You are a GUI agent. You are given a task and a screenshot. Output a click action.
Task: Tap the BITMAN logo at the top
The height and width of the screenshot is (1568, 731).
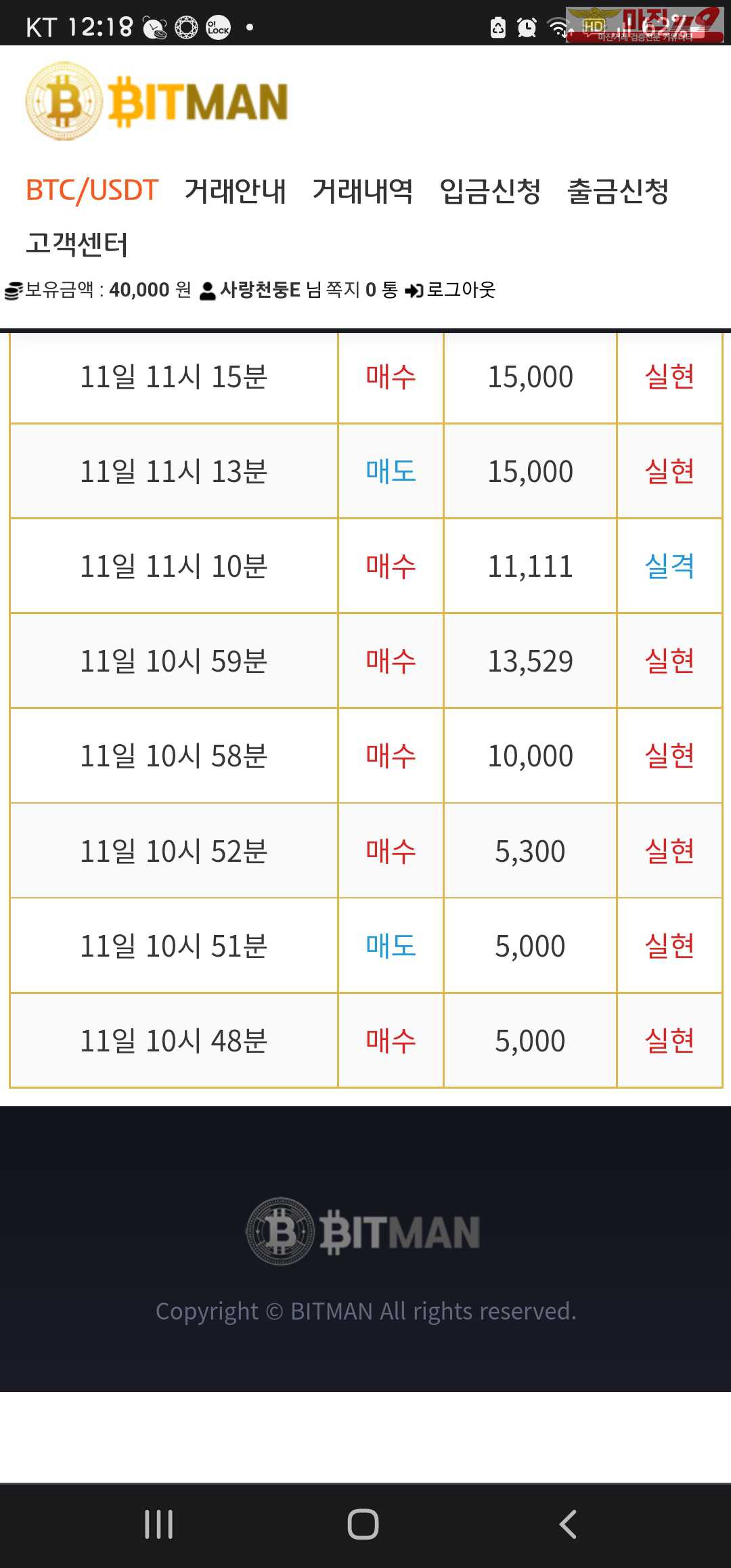pyautogui.click(x=157, y=102)
